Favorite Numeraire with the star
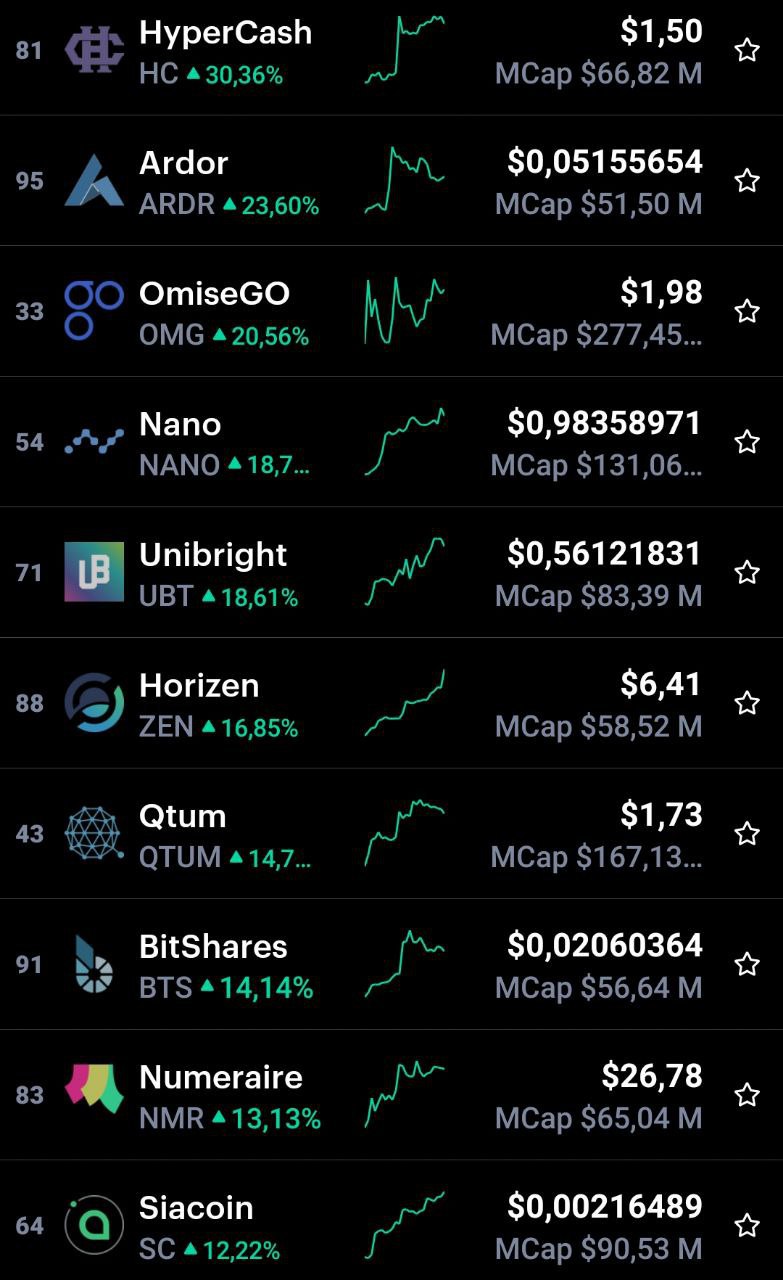 point(747,1095)
